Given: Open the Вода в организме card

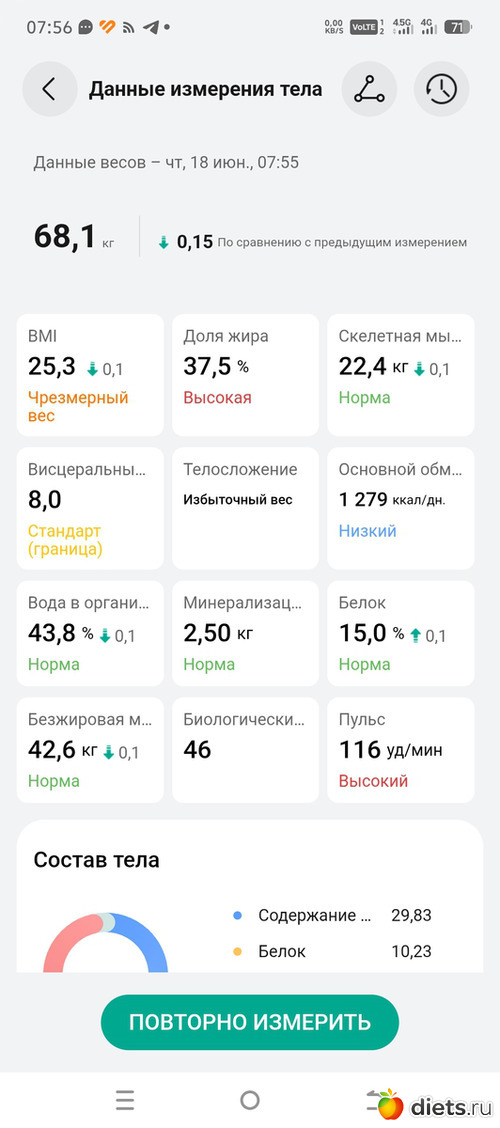Looking at the screenshot, I should (90, 634).
